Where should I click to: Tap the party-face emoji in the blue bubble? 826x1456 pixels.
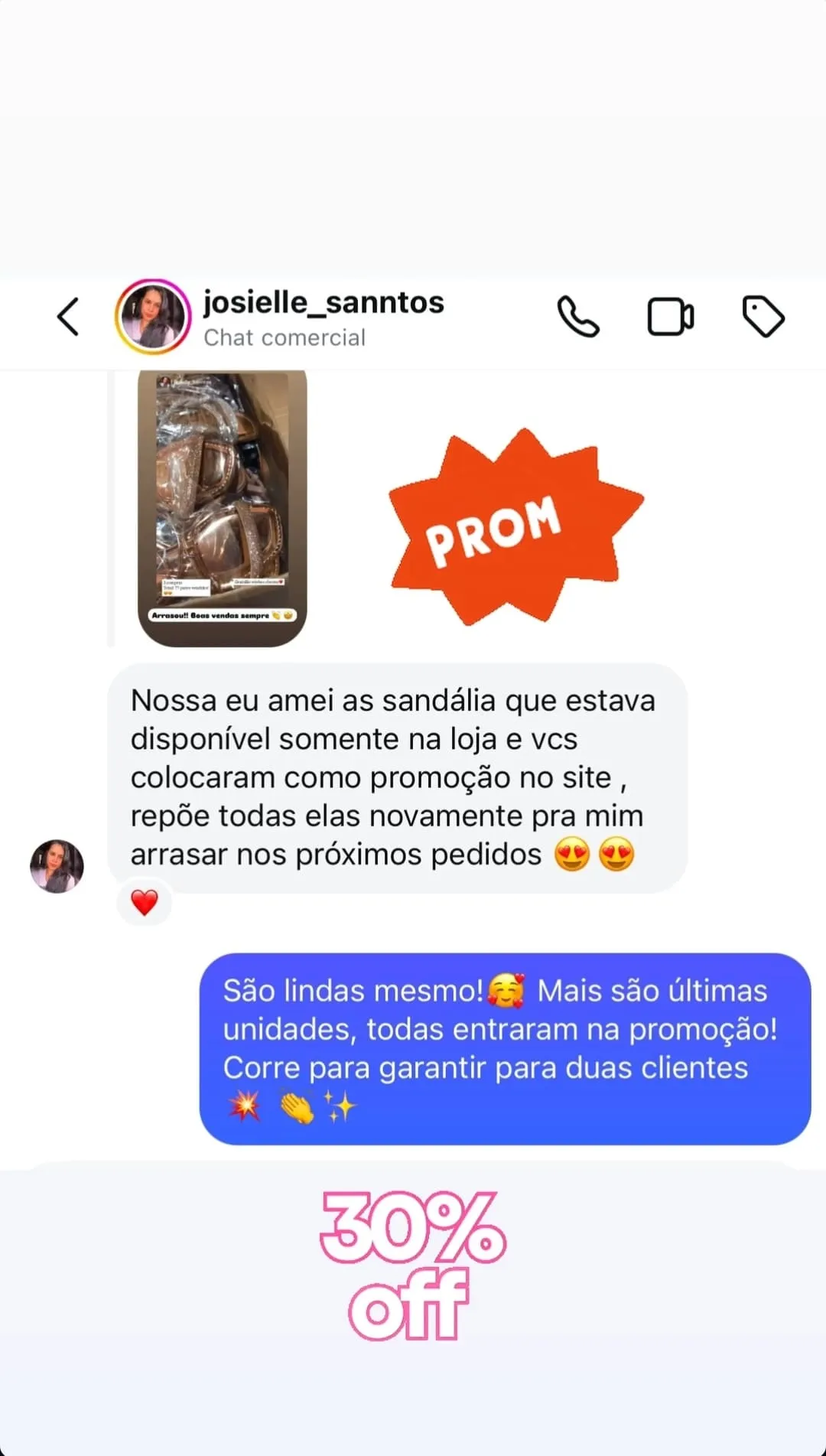click(x=505, y=989)
